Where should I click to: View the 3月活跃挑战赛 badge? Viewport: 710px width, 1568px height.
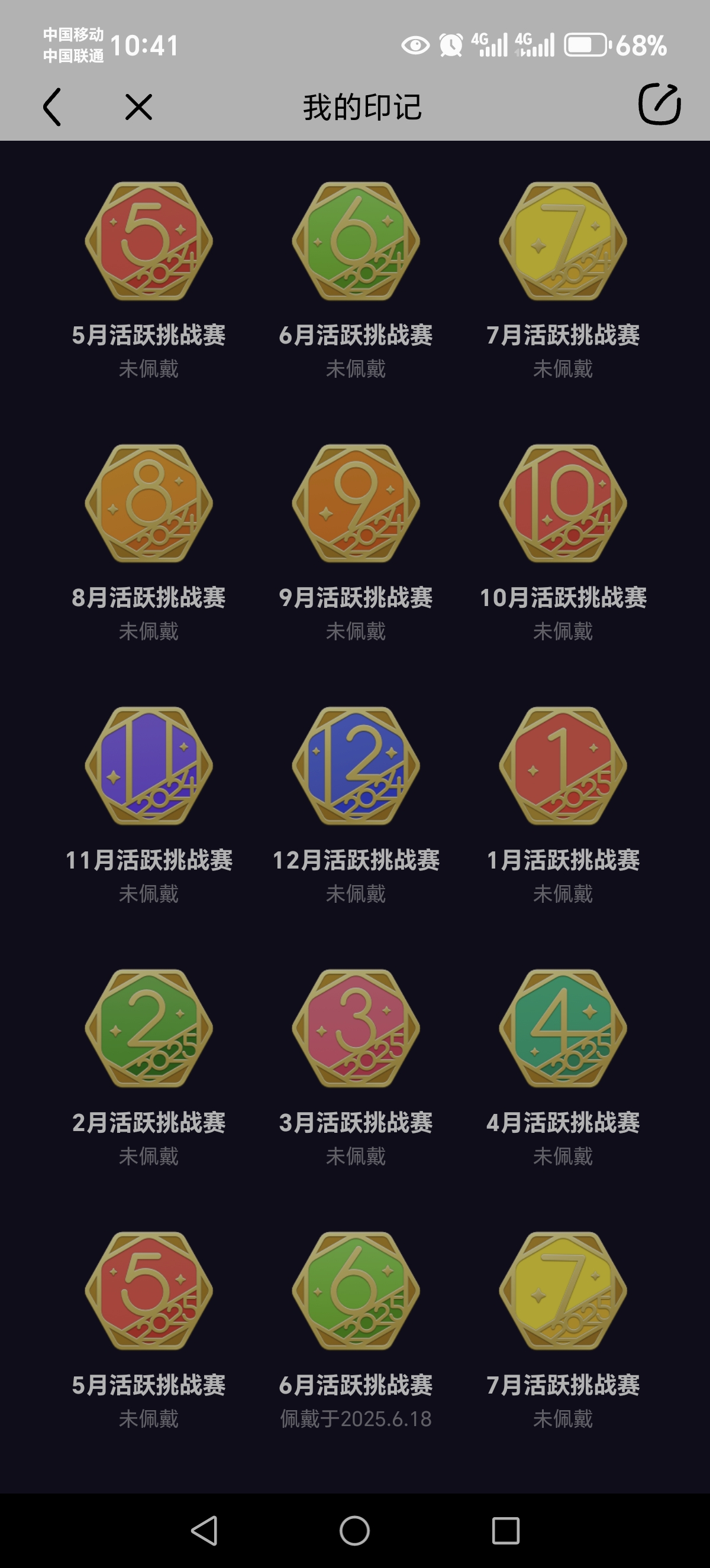click(x=356, y=1029)
